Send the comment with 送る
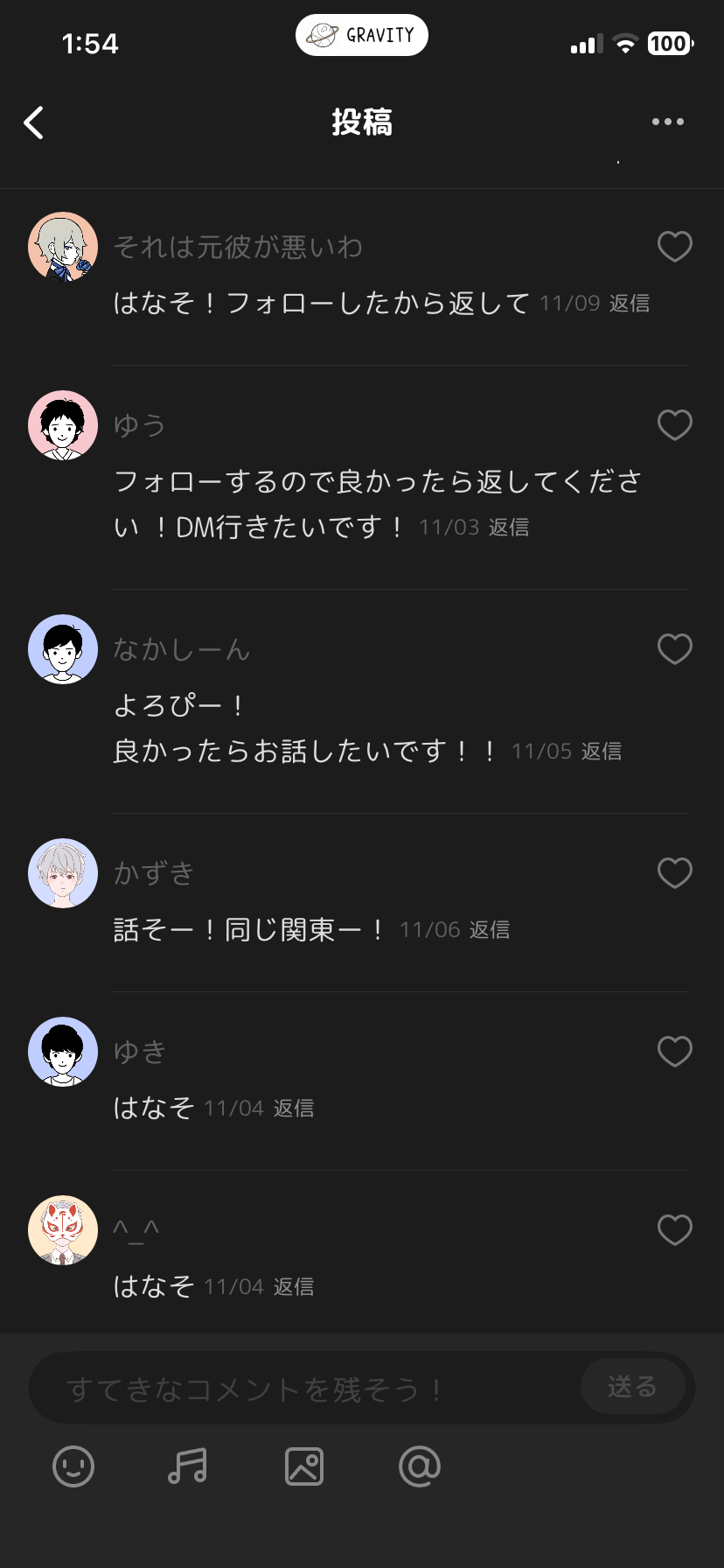This screenshot has height=1568, width=724. (632, 1387)
